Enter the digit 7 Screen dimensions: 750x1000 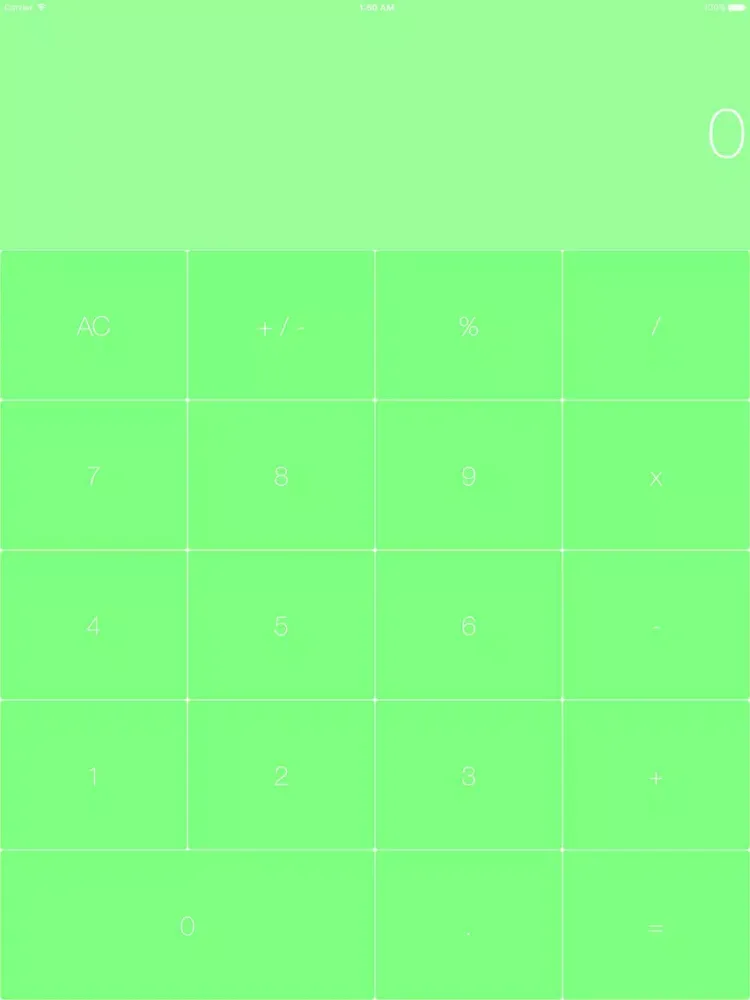[x=93, y=476]
